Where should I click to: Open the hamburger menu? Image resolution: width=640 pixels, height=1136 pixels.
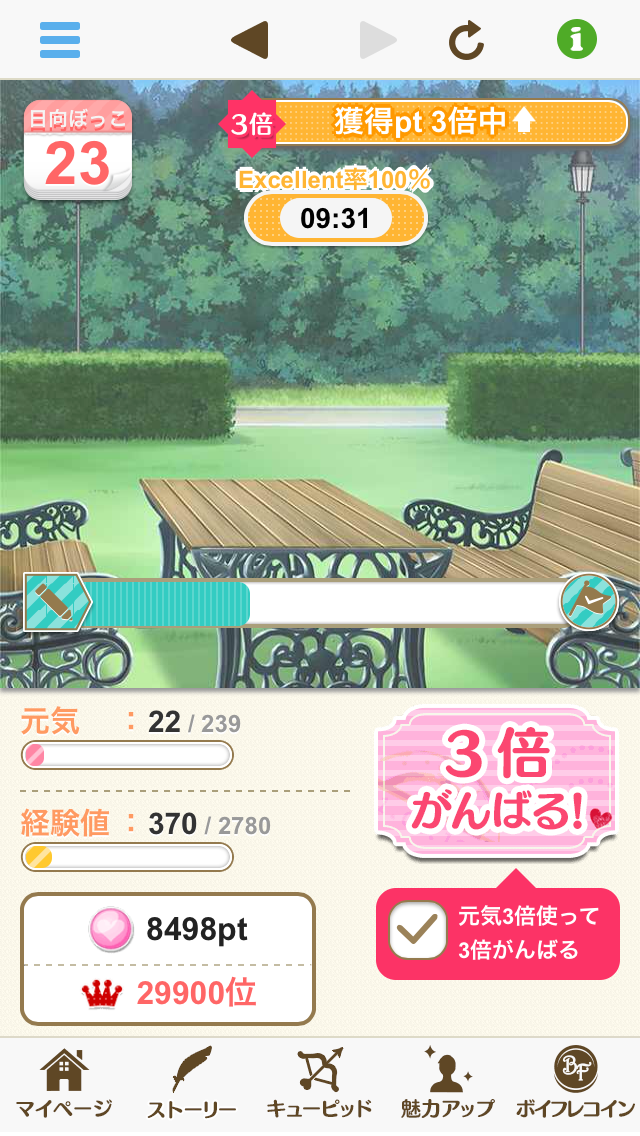60,40
